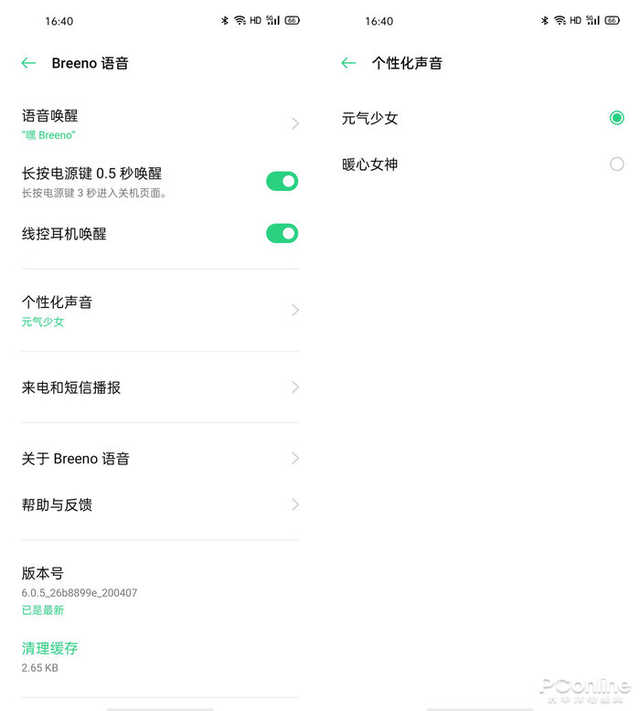Open 帮助与反馈
This screenshot has height=711, width=640.
[160, 504]
